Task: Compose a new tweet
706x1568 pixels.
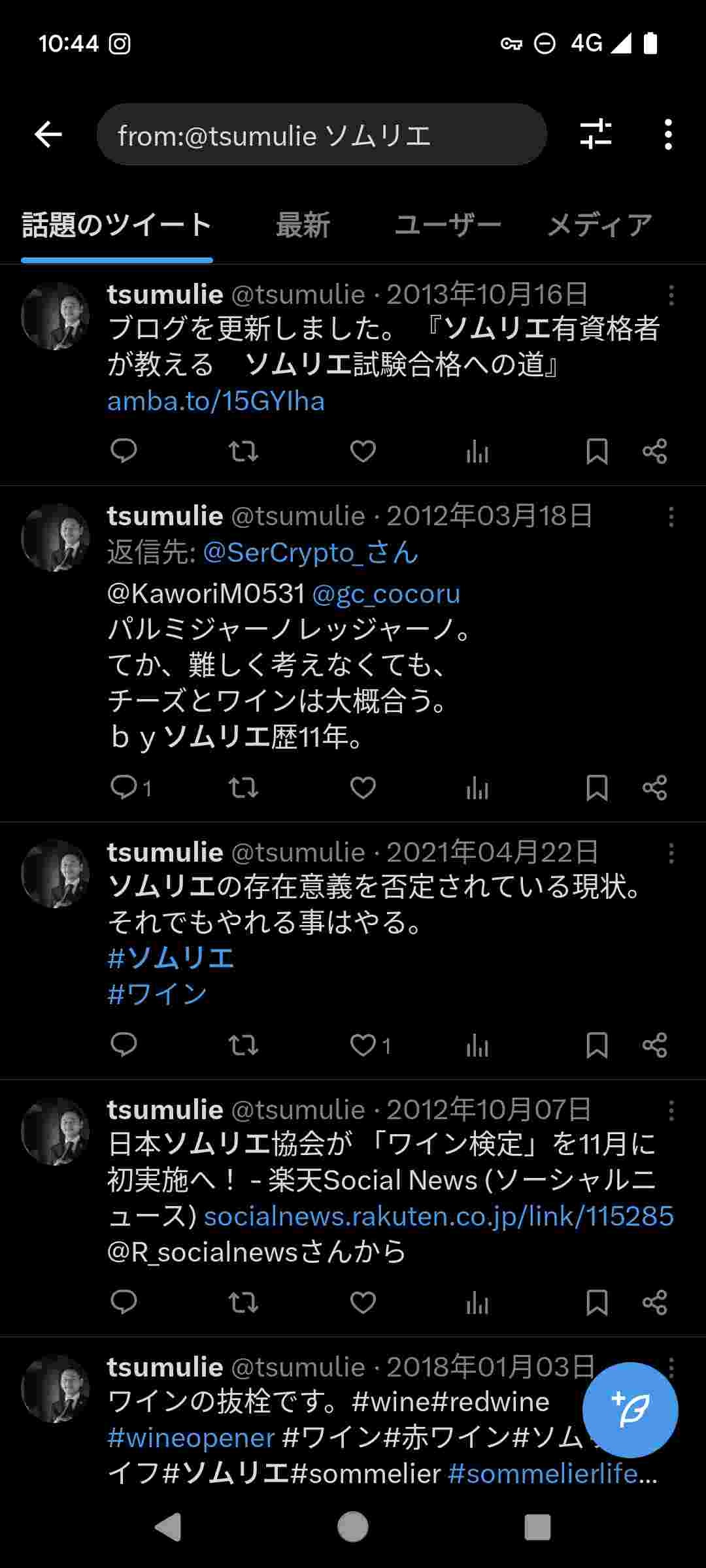Action: point(630,1410)
